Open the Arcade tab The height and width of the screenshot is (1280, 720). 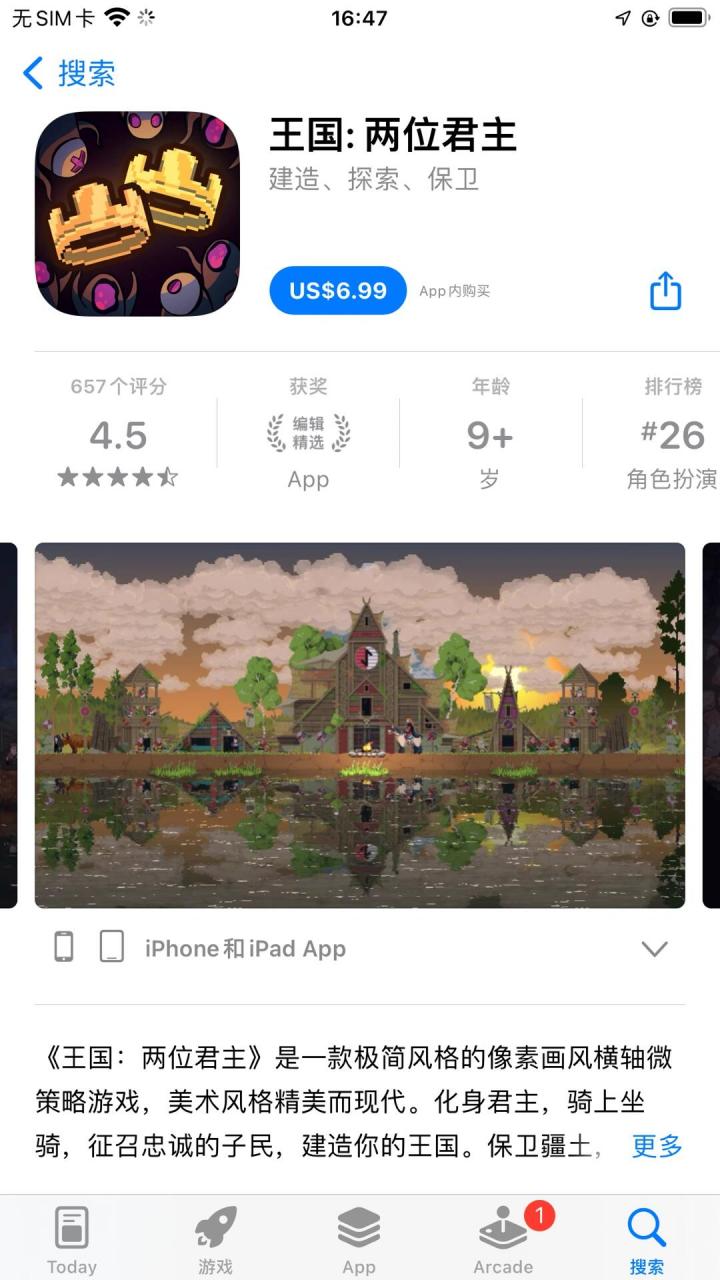pyautogui.click(x=503, y=1240)
